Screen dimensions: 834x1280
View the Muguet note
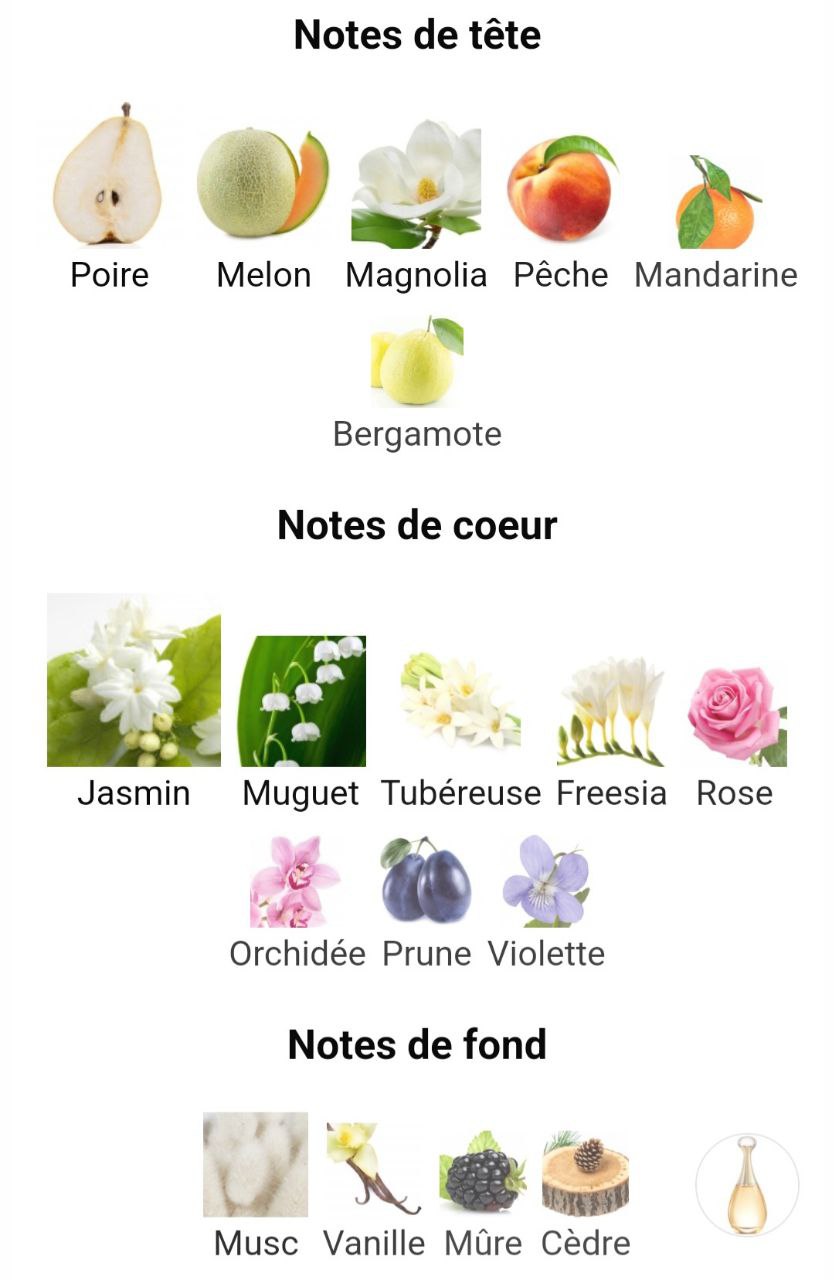301,702
